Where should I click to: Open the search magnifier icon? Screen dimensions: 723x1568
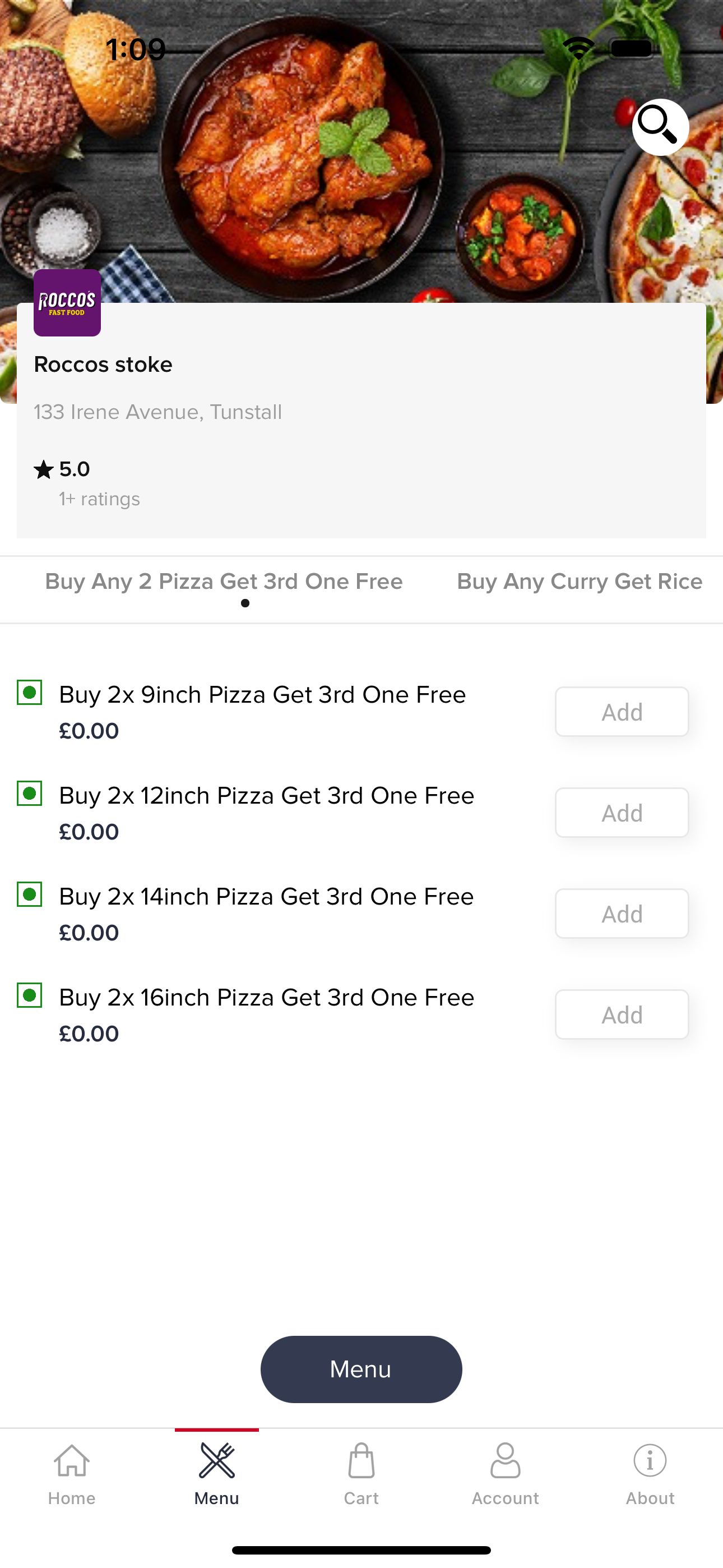660,127
